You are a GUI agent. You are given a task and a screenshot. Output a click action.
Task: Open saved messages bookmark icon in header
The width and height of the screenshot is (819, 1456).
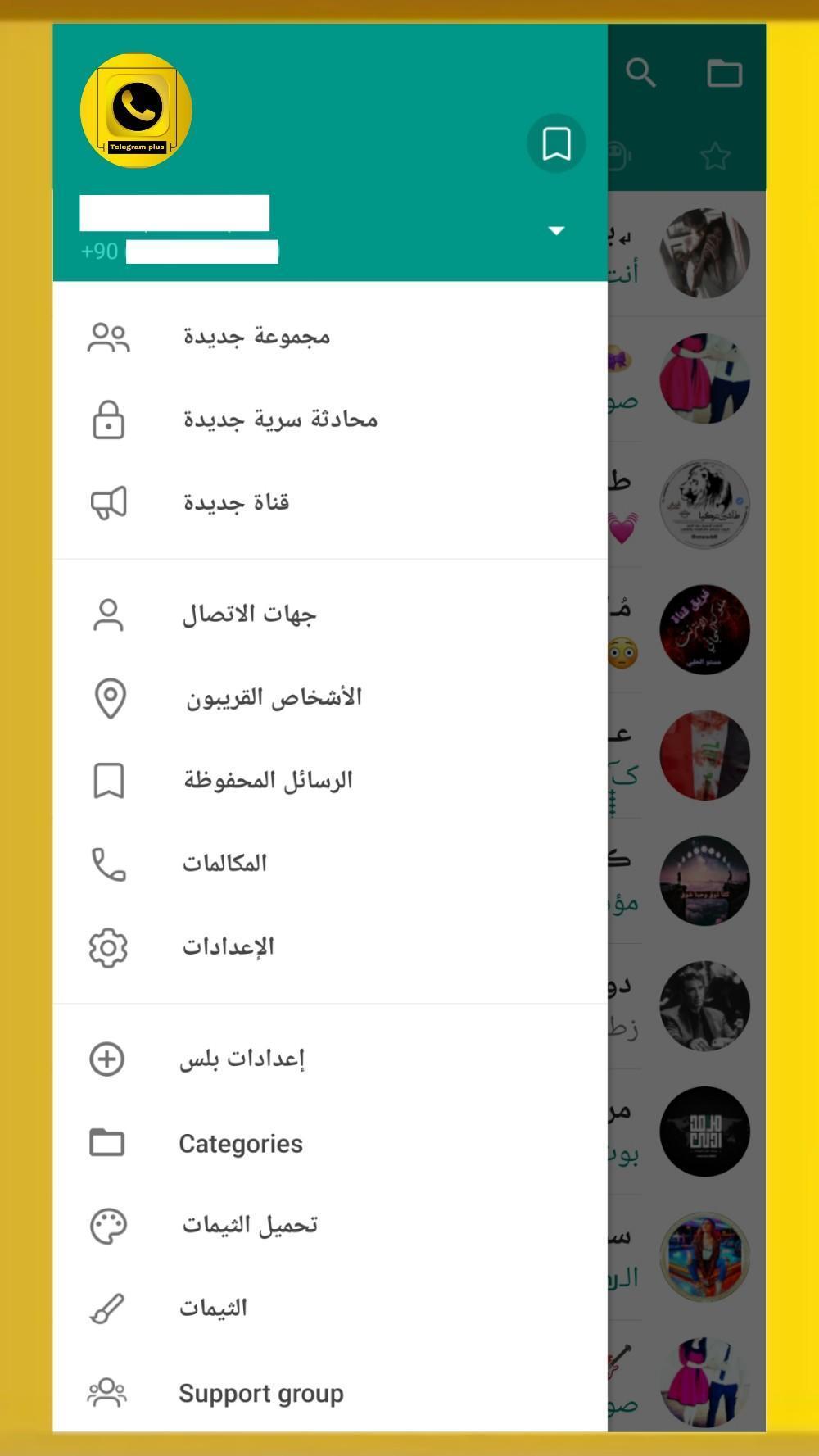point(556,144)
